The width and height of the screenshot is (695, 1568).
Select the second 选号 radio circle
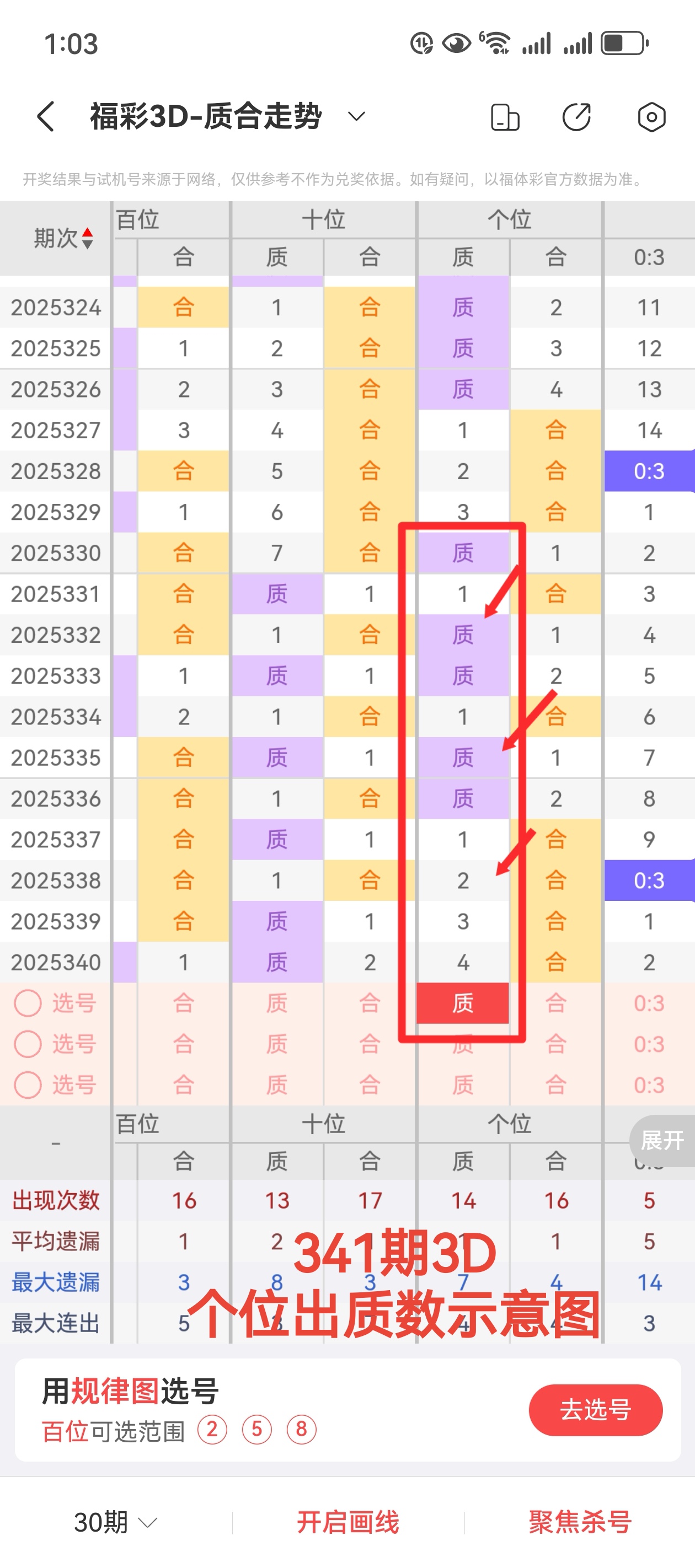(29, 1044)
